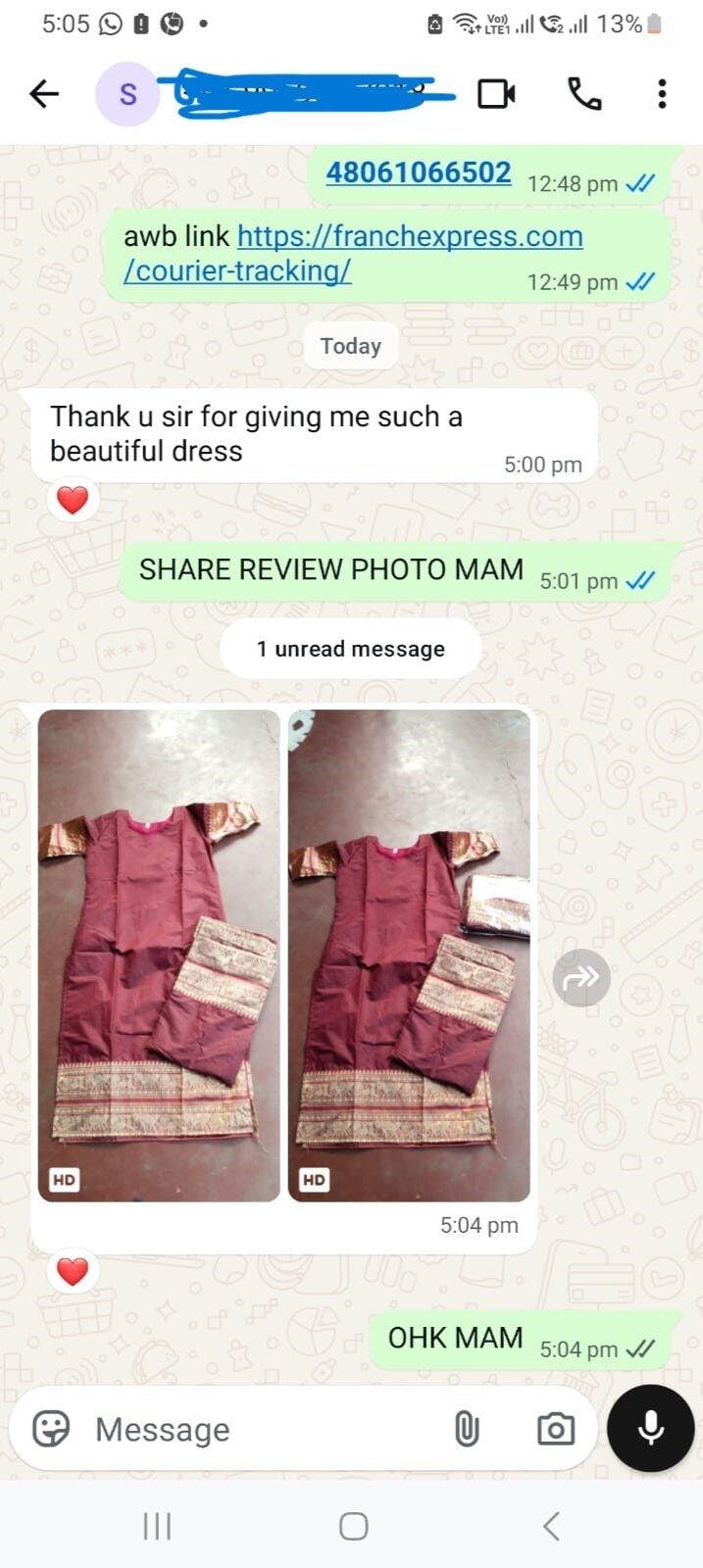Go back to the chats list
The height and width of the screenshot is (1568, 703).
[x=44, y=94]
